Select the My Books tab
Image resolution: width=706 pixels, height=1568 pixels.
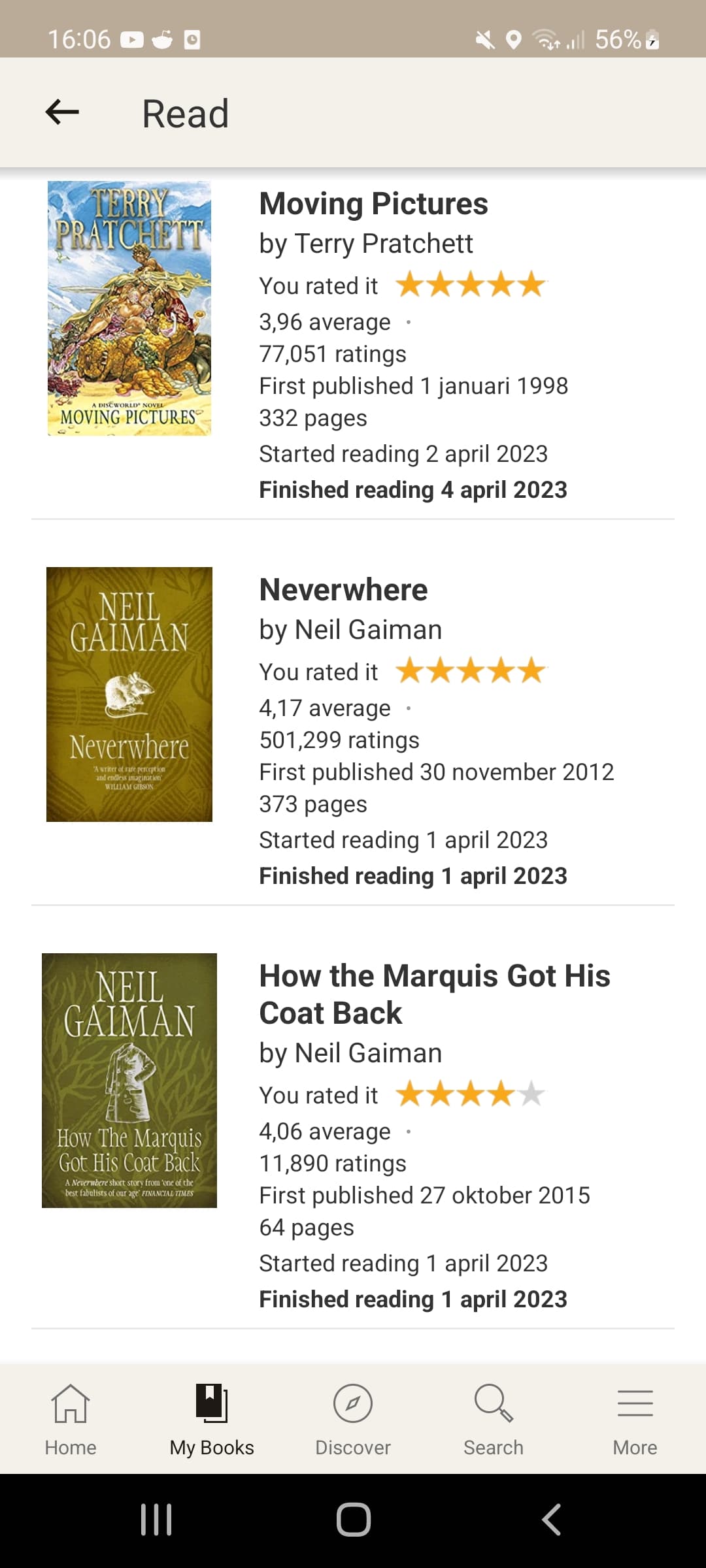212,1419
